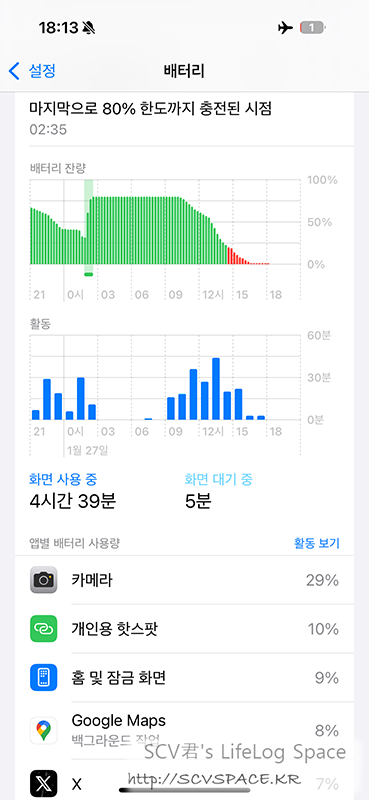Select the X app row
Image resolution: width=369 pixels, height=800 pixels.
coord(184,781)
